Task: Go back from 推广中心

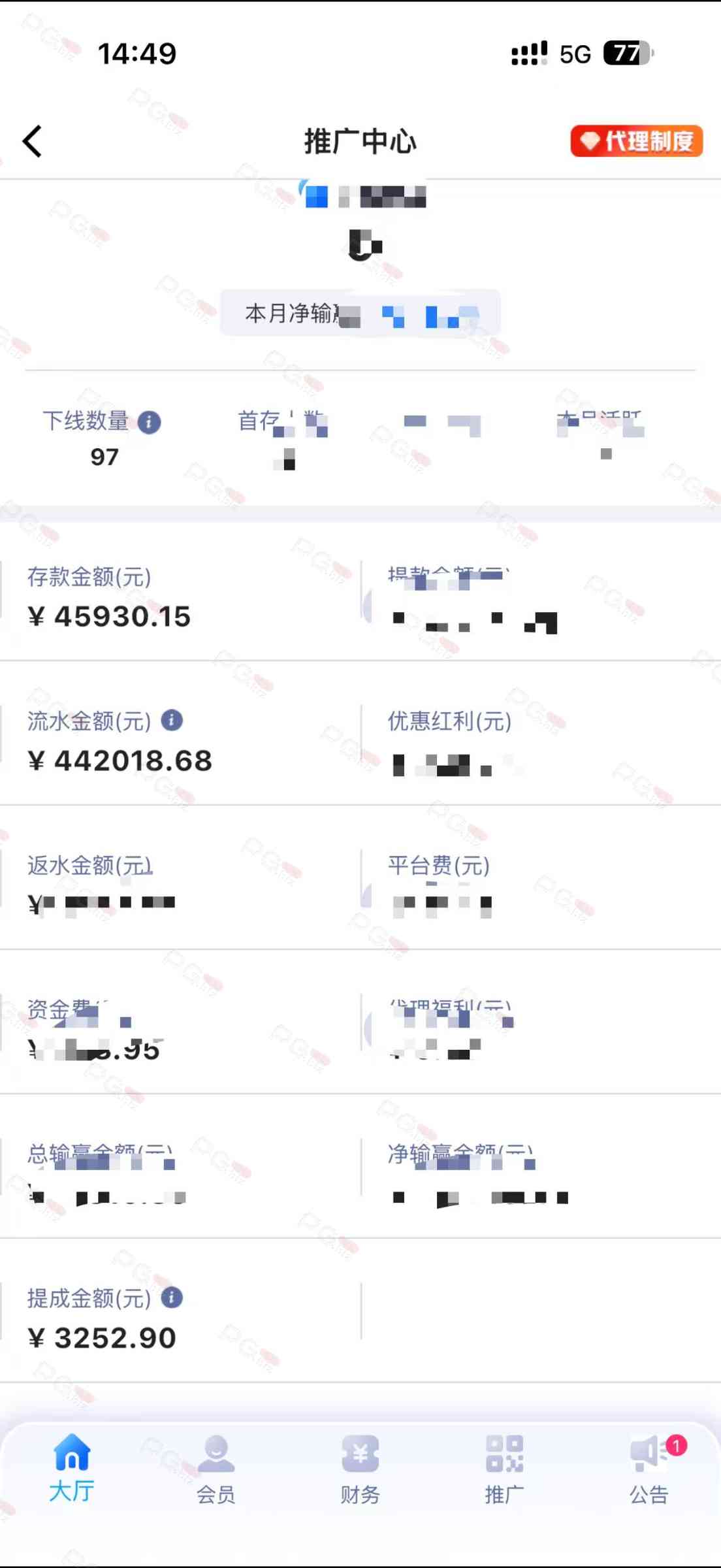Action: click(x=33, y=141)
